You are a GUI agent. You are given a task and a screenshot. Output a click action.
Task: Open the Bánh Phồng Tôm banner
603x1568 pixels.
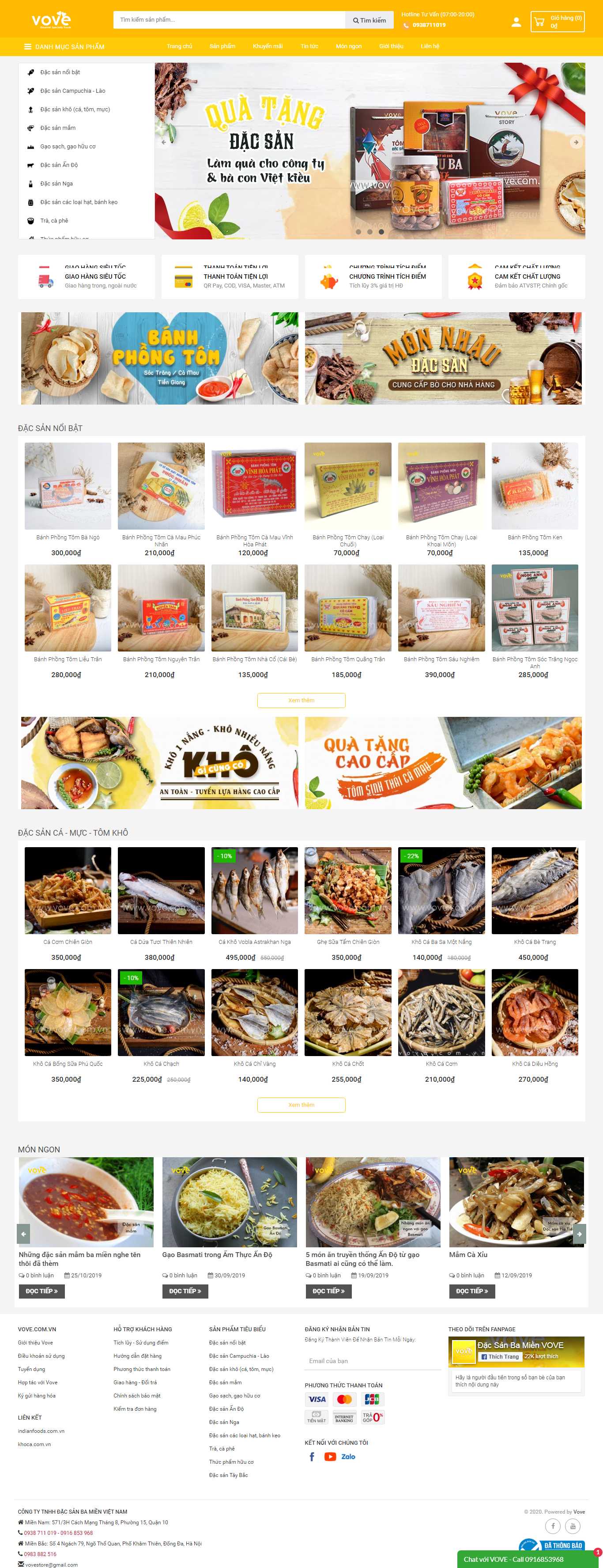pos(159,359)
